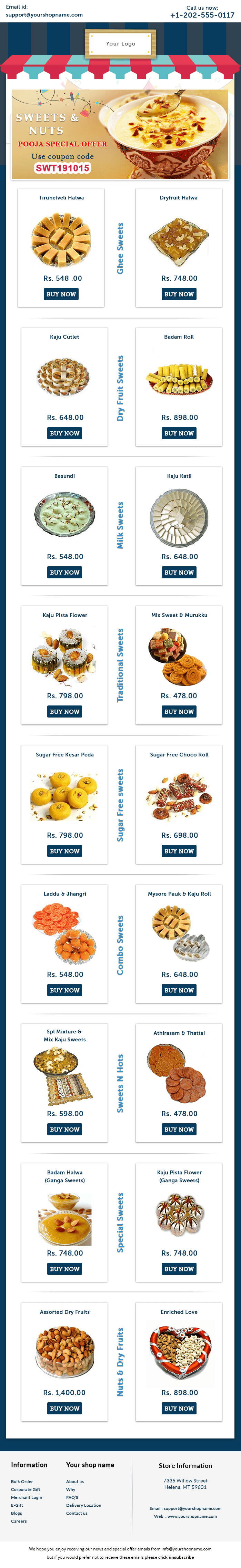Screen dimensions: 241x1568
Task: Go to Merchant Login
Action: point(26,1497)
